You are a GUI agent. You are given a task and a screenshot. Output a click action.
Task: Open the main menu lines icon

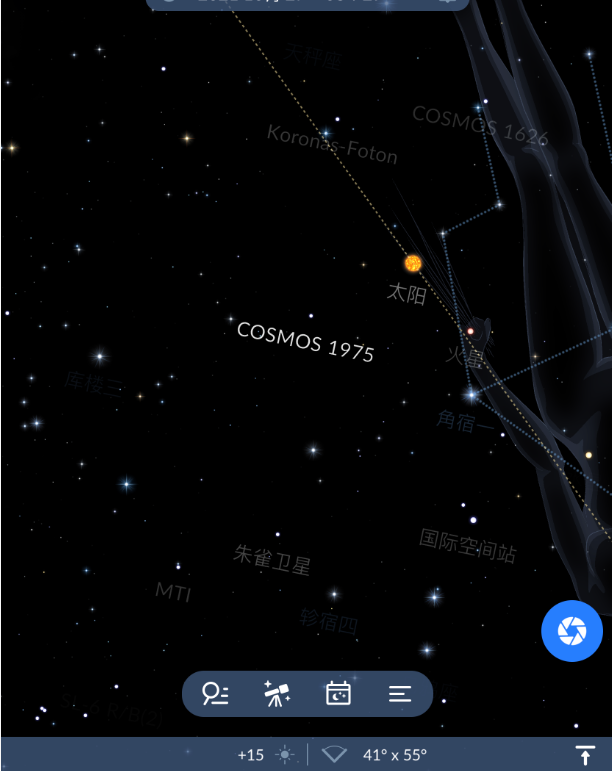400,693
